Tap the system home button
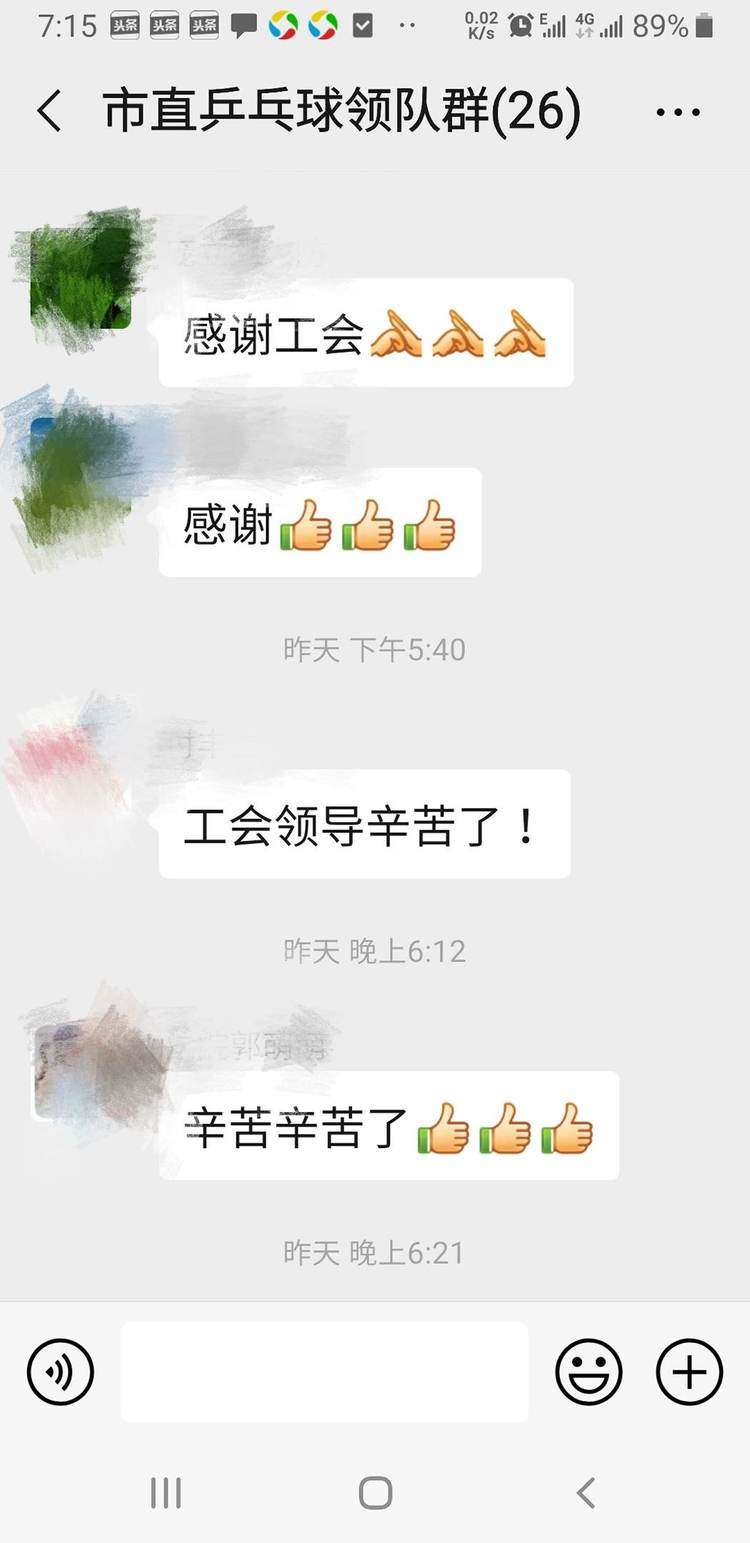This screenshot has height=1543, width=750. pos(375,1493)
